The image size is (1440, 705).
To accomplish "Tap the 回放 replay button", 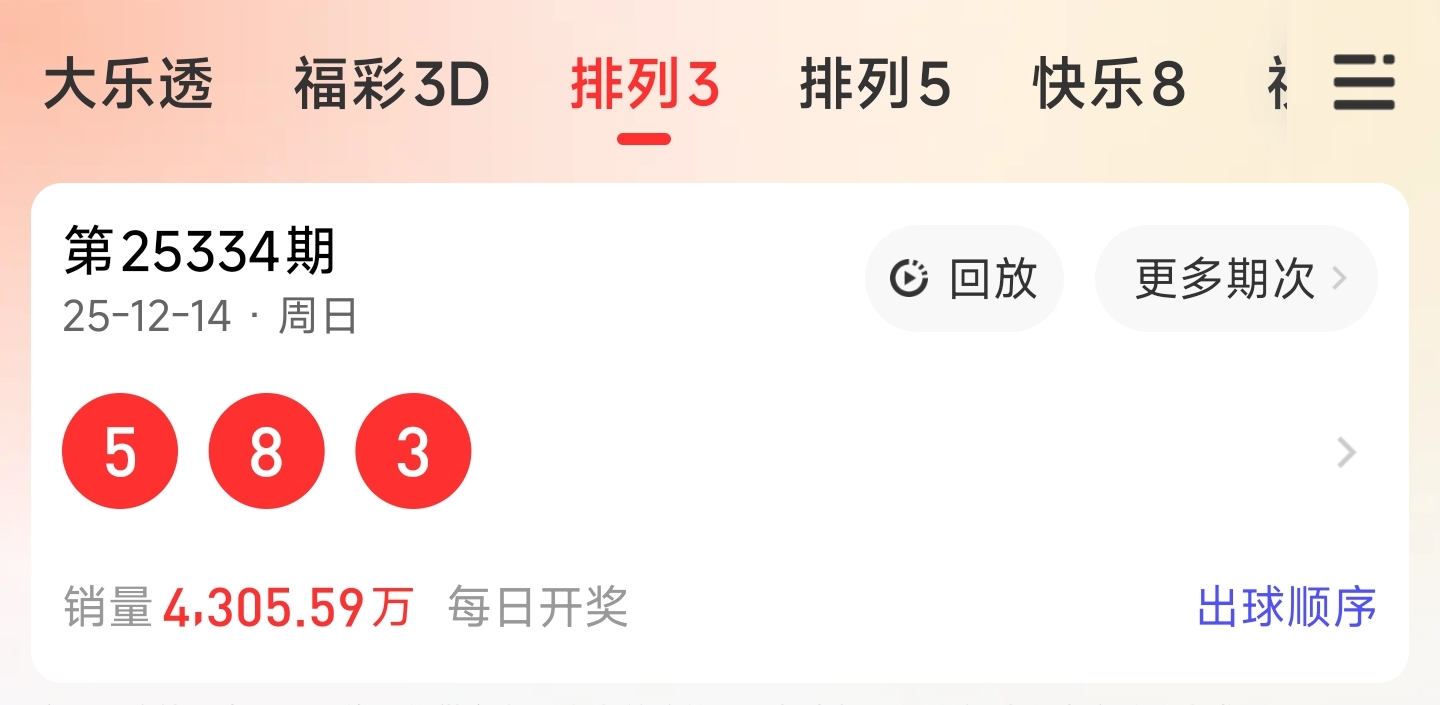I will point(964,279).
